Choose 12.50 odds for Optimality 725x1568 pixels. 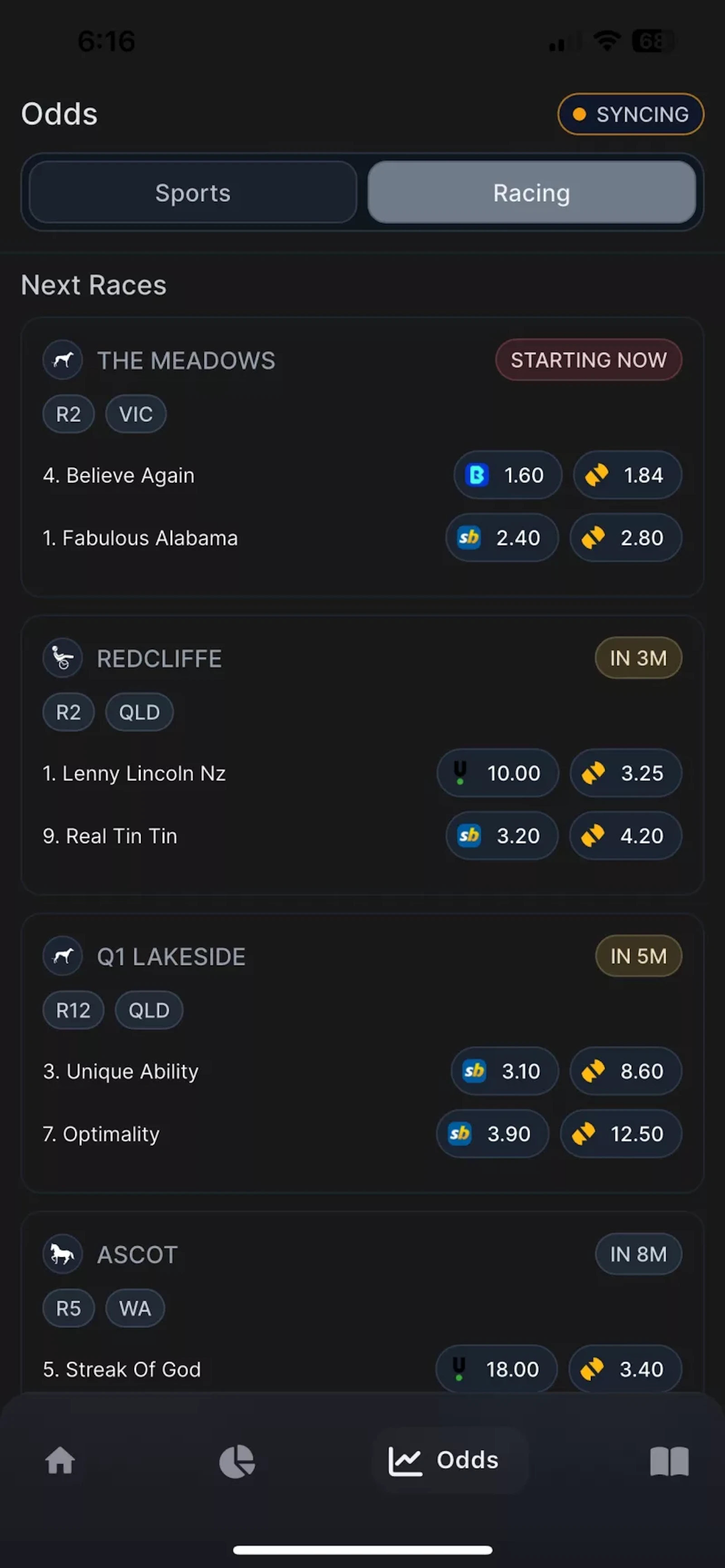pos(620,1134)
